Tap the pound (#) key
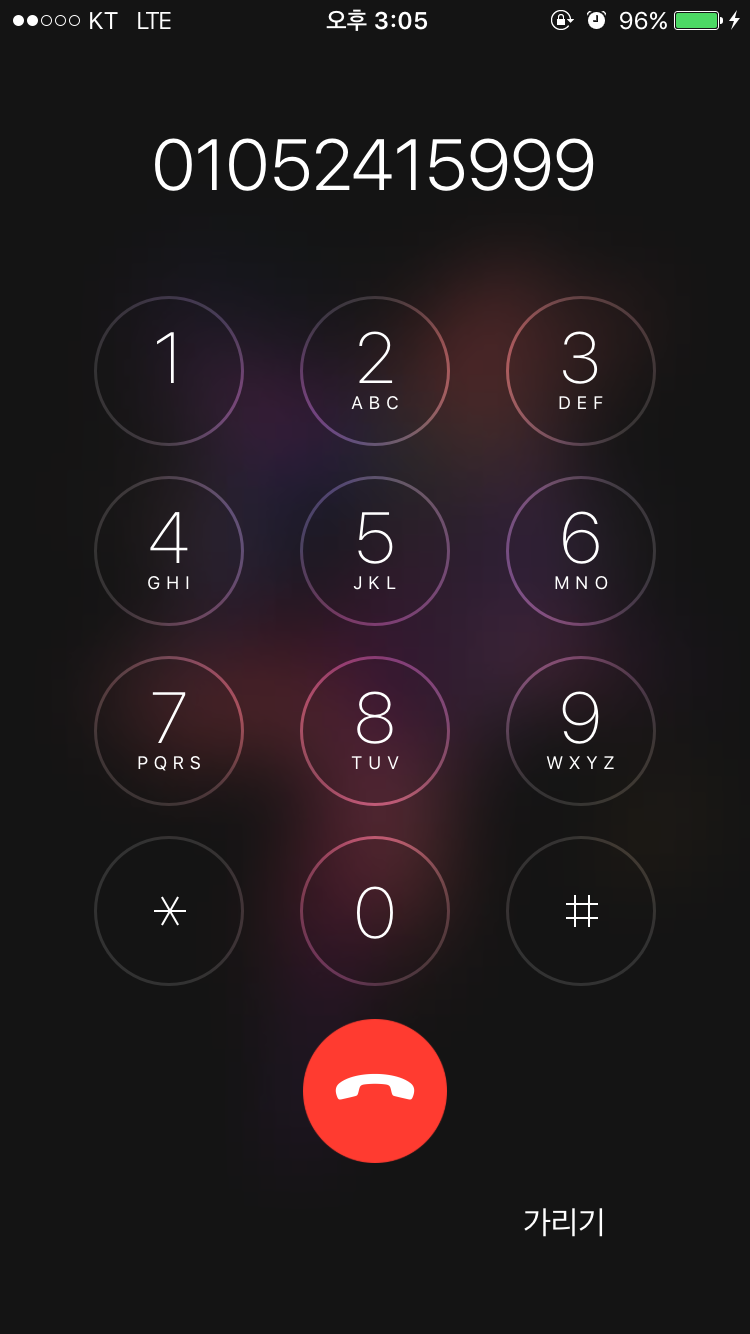Screen dimensions: 750x1334 click(x=581, y=911)
